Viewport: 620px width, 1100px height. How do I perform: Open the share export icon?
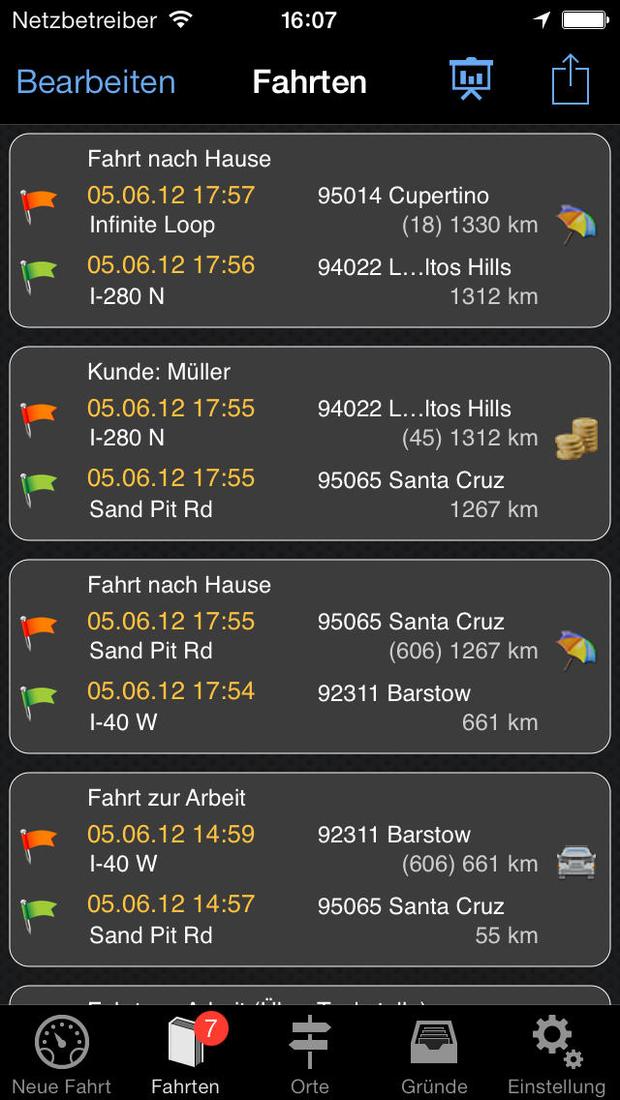[x=570, y=80]
